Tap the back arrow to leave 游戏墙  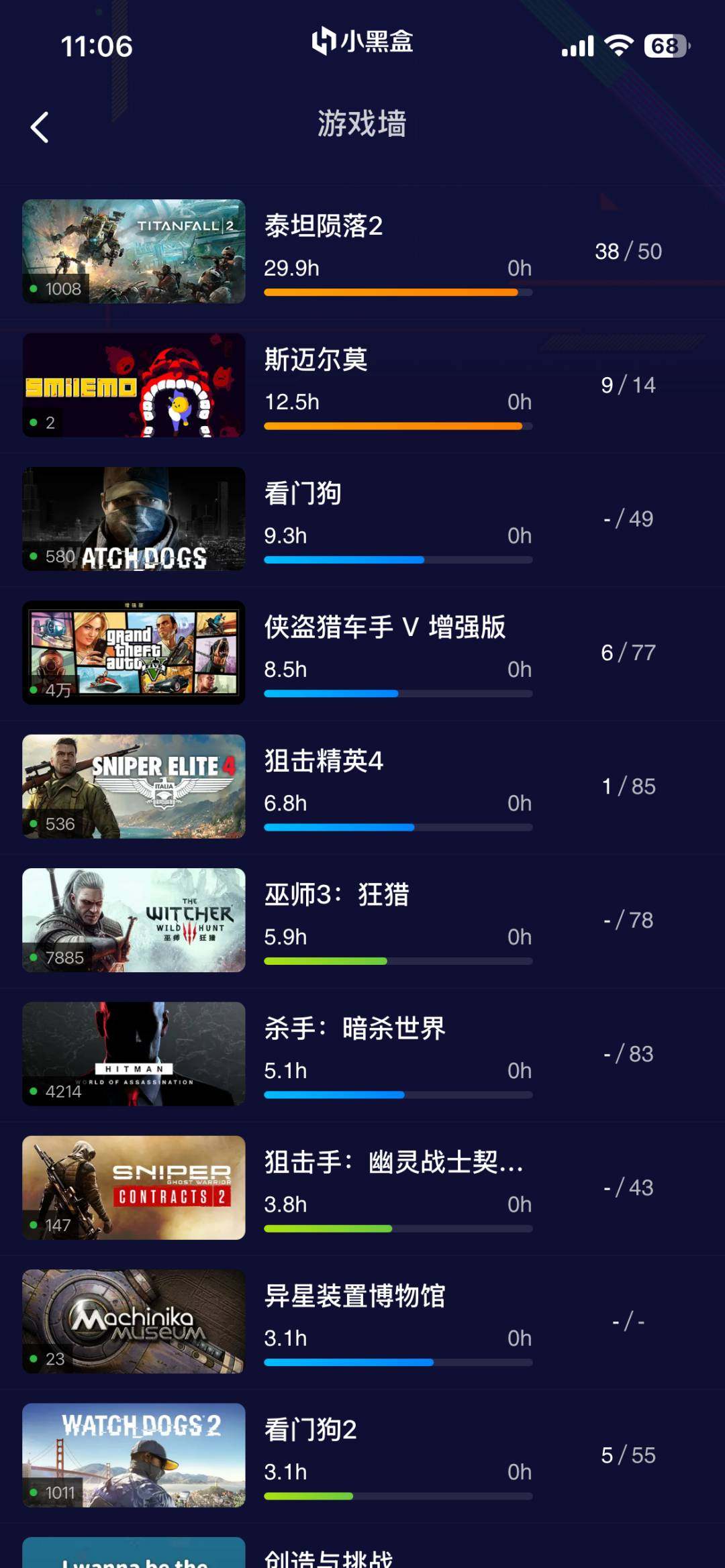[x=40, y=126]
